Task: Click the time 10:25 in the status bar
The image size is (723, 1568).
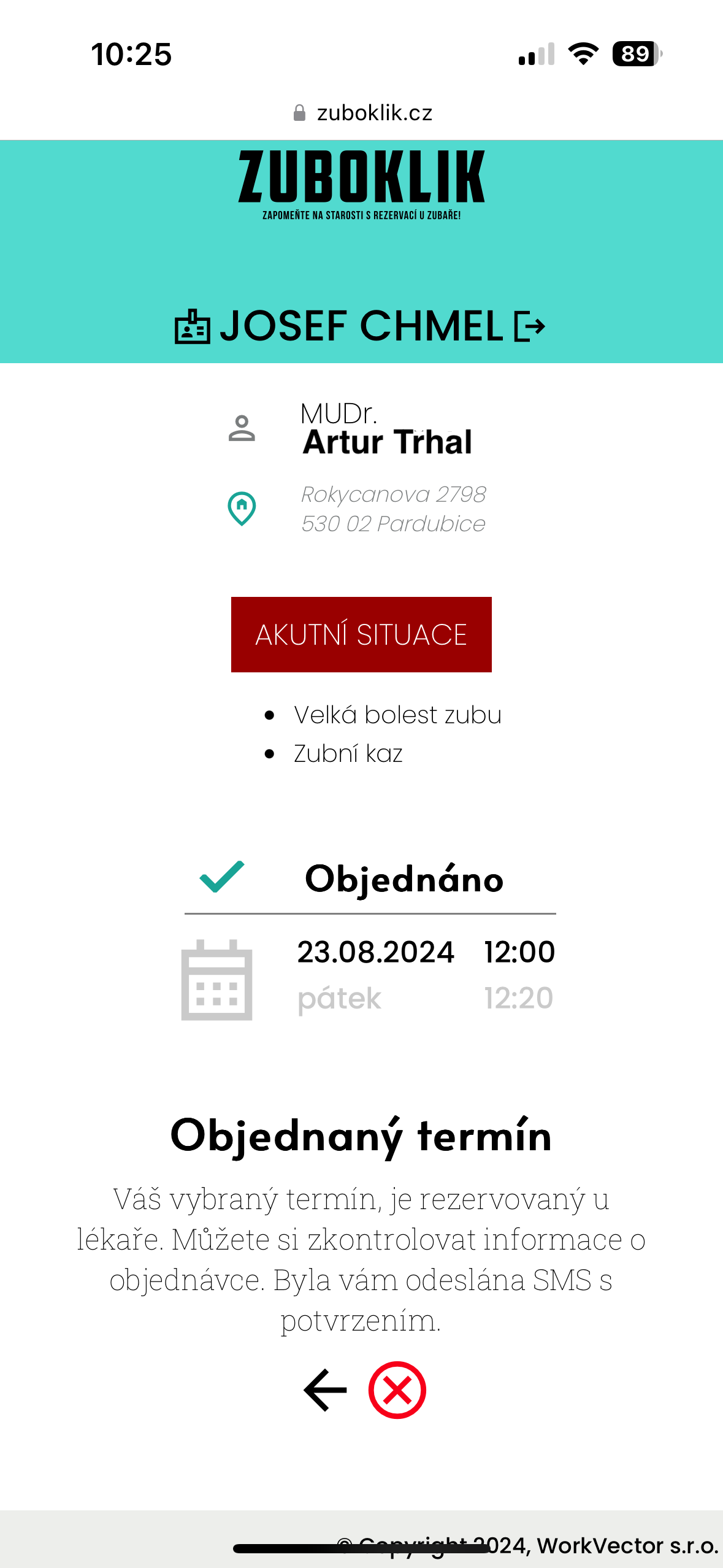Action: [x=131, y=54]
